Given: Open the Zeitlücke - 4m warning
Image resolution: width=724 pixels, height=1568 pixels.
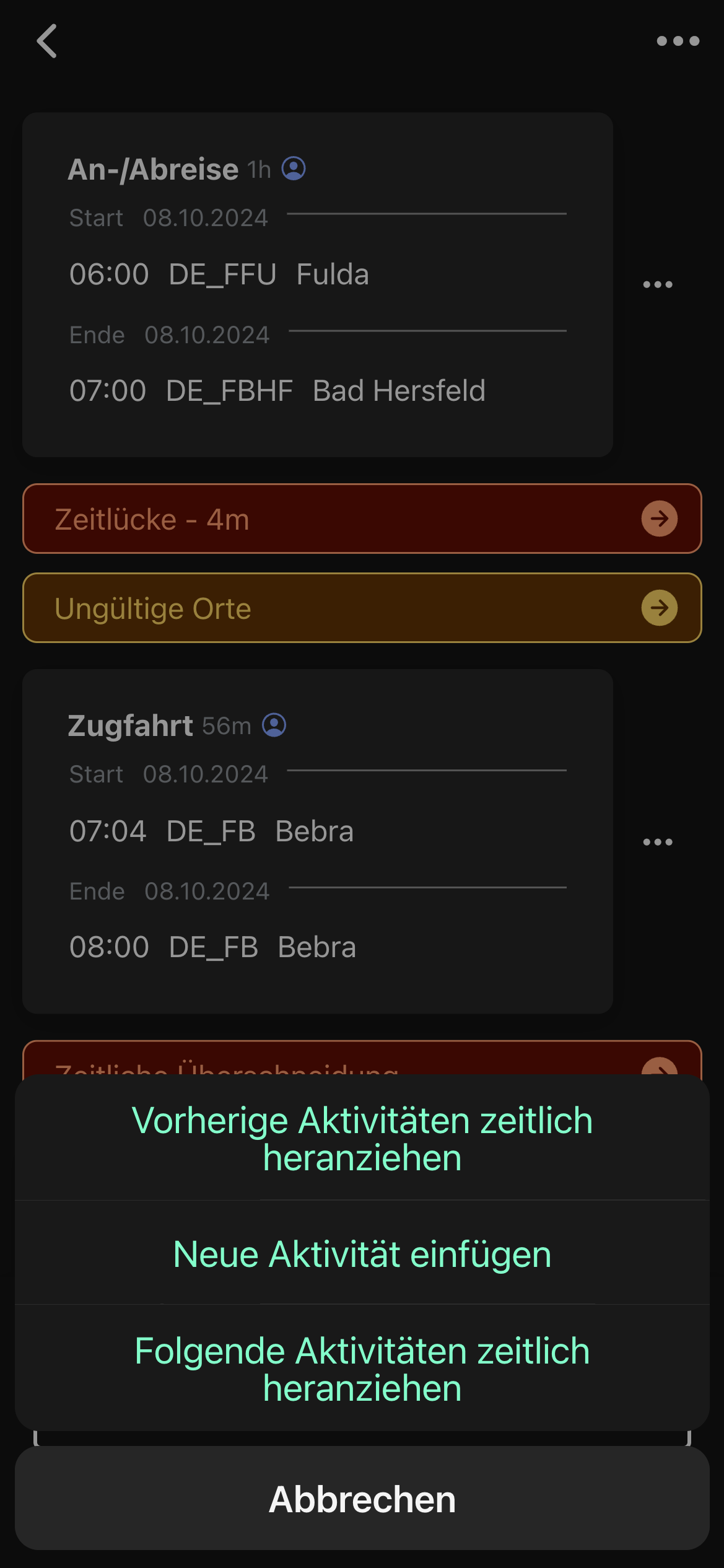Looking at the screenshot, I should [362, 519].
